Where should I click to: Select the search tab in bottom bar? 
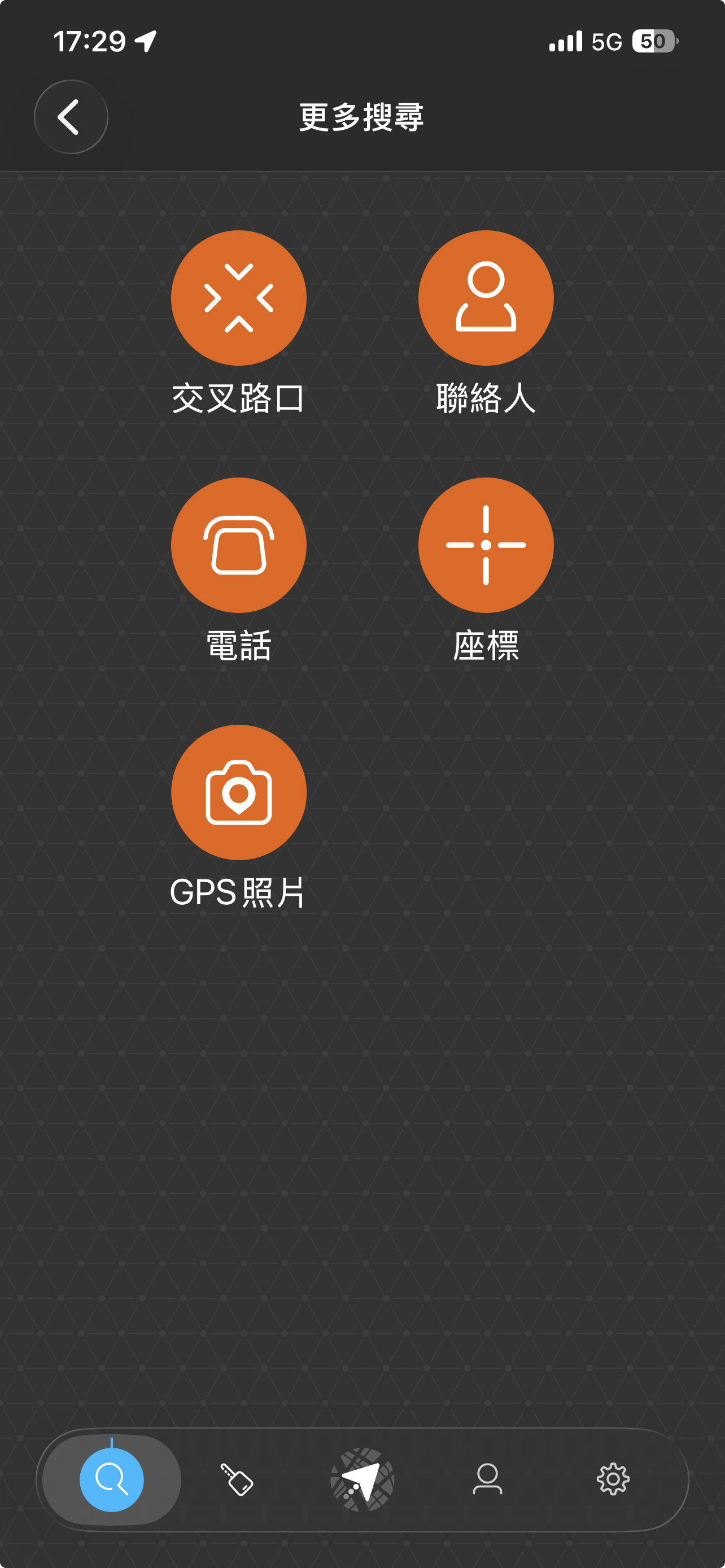coord(111,1479)
